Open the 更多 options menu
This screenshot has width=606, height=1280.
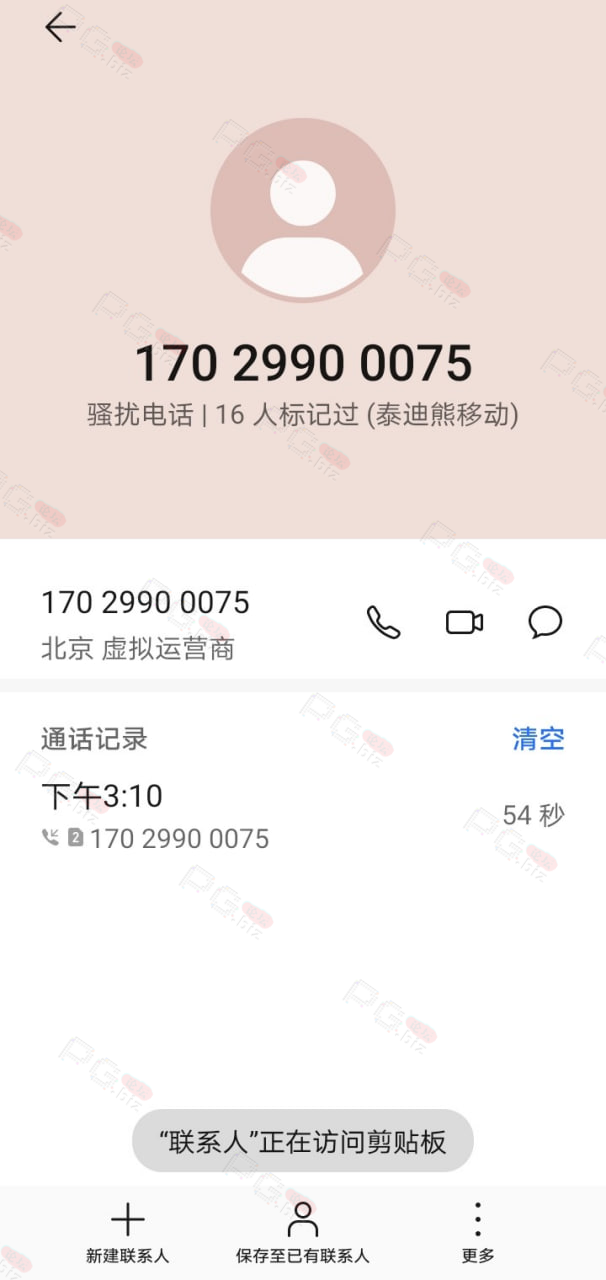pos(478,1233)
